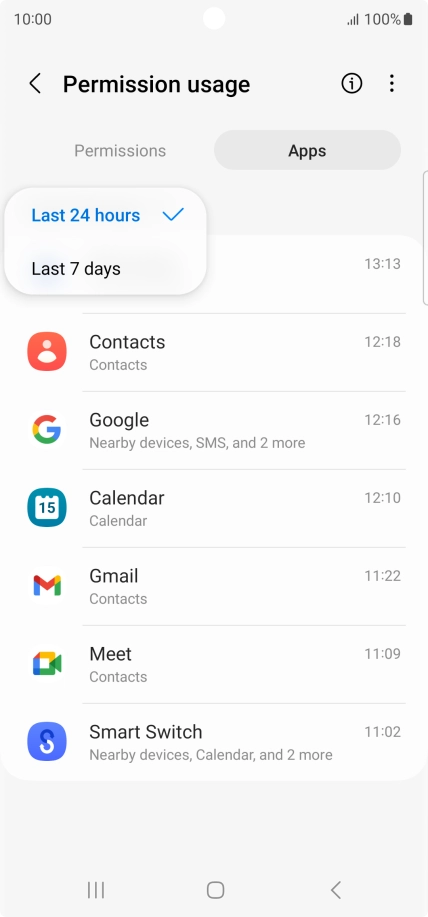
Task: Choose Last 24 hours option
Action: pyautogui.click(x=106, y=215)
